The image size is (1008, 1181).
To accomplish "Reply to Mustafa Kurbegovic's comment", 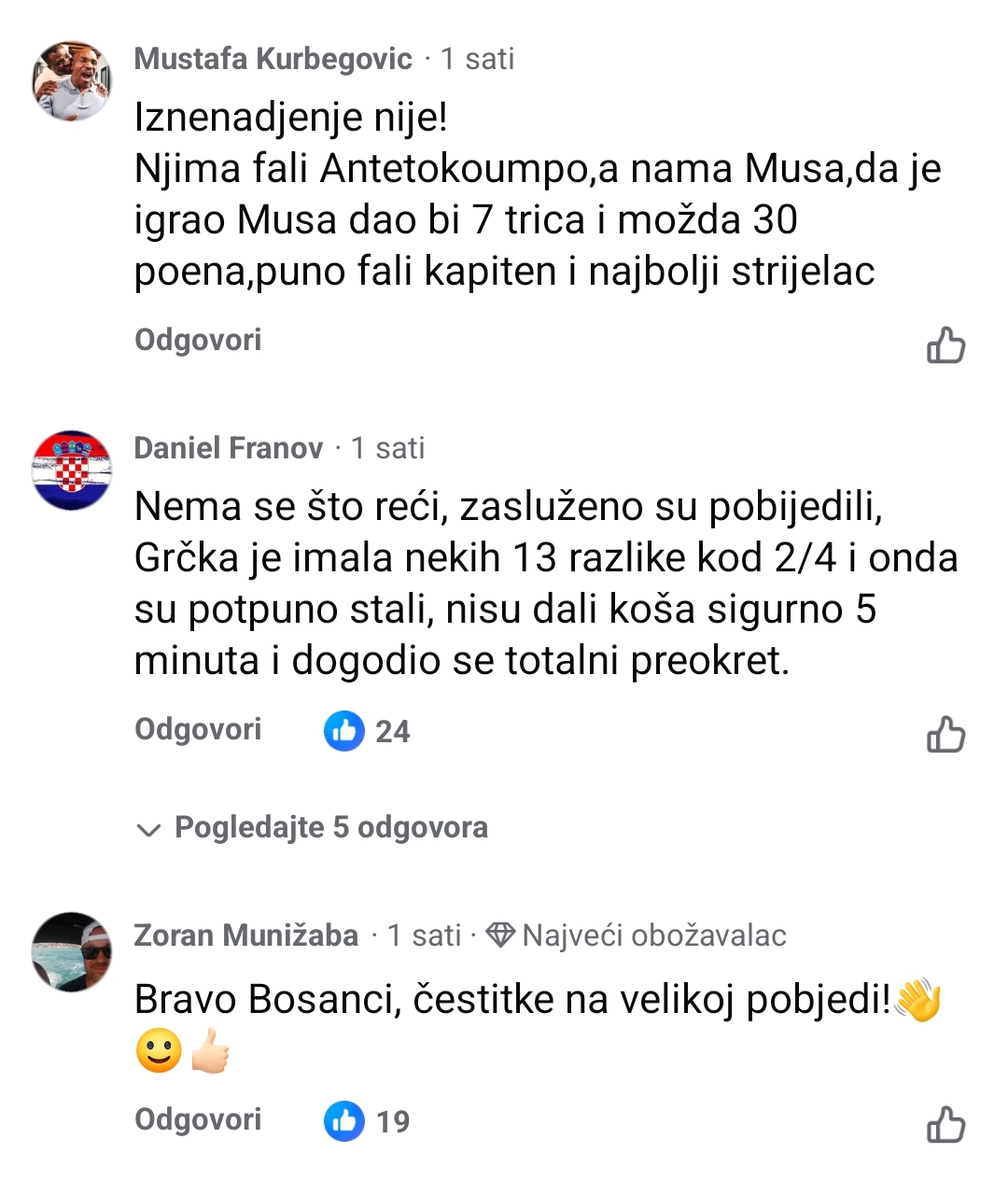I will pos(198,340).
